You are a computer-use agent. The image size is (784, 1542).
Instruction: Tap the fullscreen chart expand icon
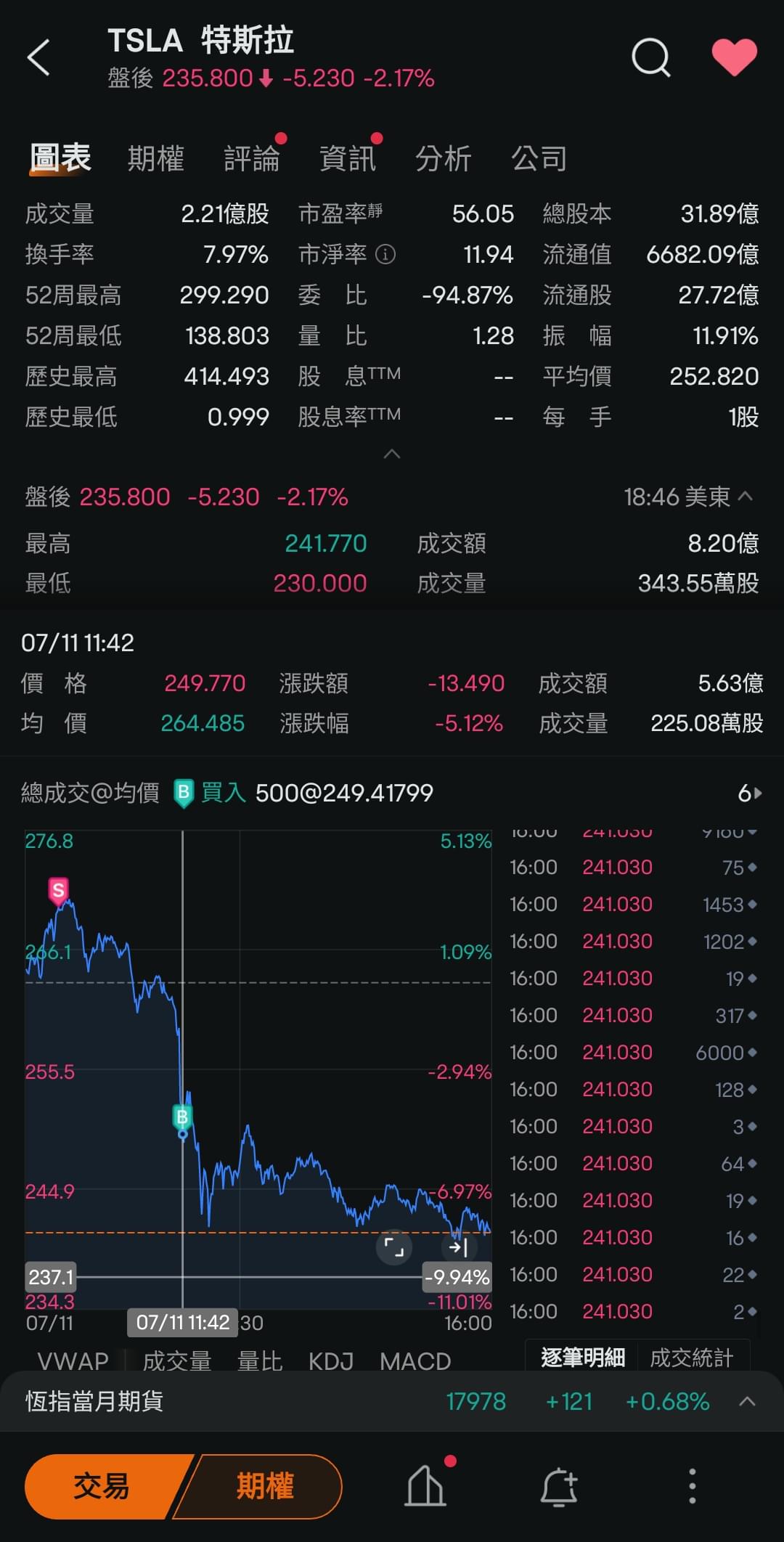(x=393, y=1247)
